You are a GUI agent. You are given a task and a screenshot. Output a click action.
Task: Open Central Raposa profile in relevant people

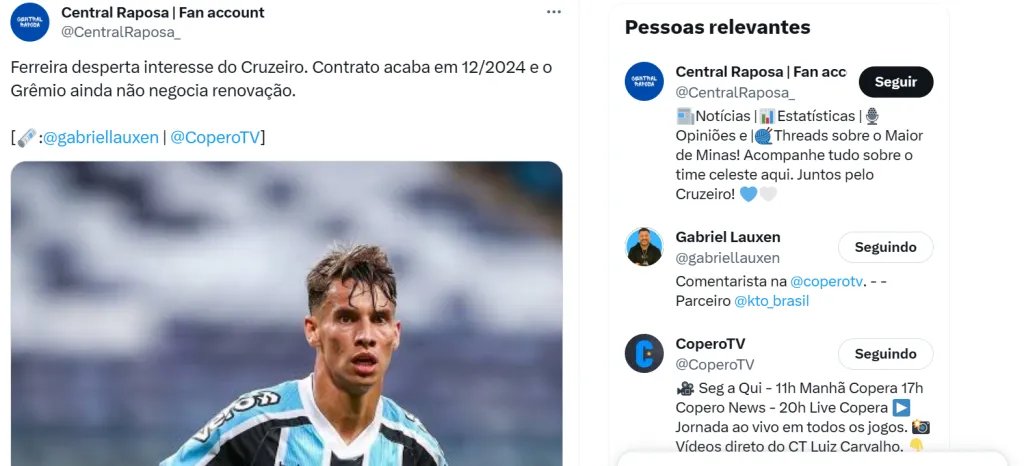[760, 72]
